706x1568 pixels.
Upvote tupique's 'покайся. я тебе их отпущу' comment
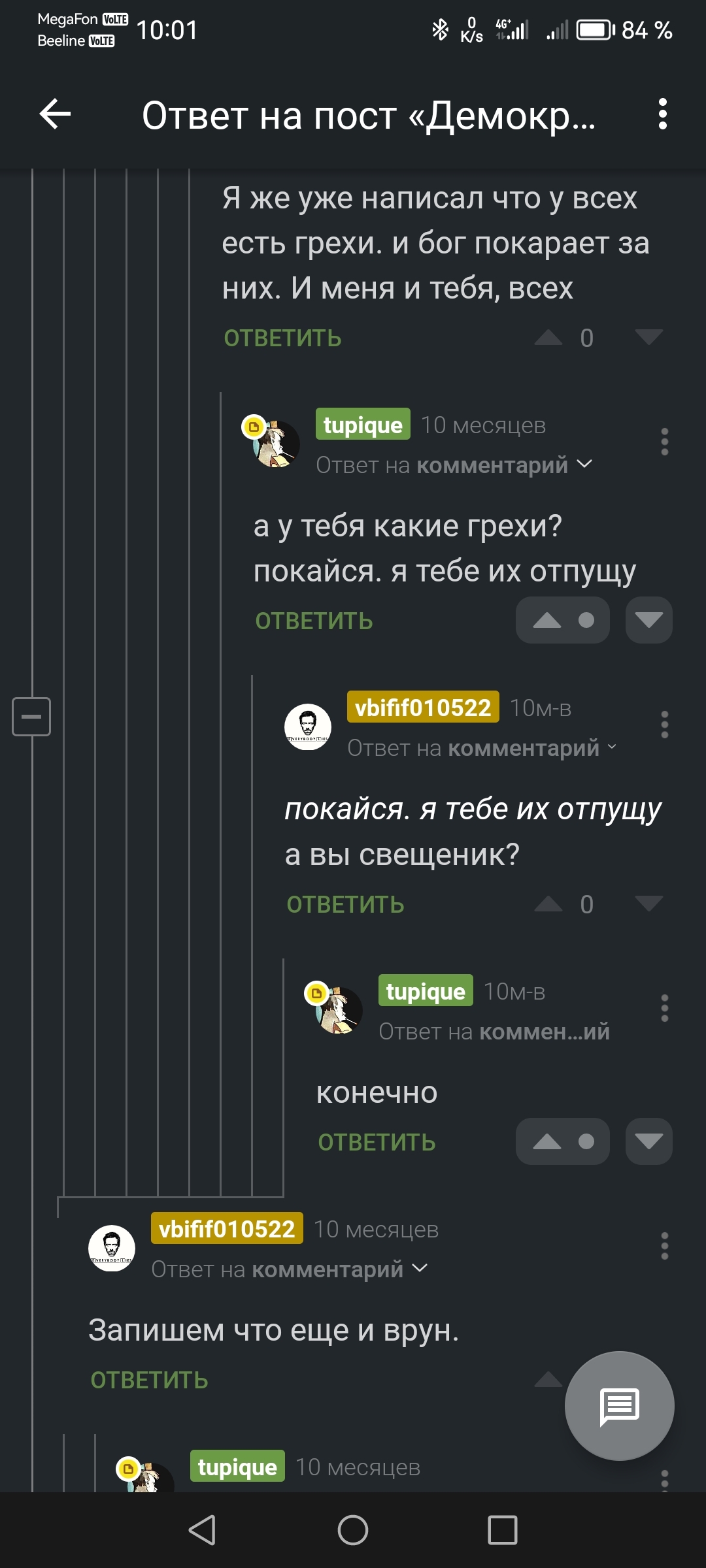548,620
